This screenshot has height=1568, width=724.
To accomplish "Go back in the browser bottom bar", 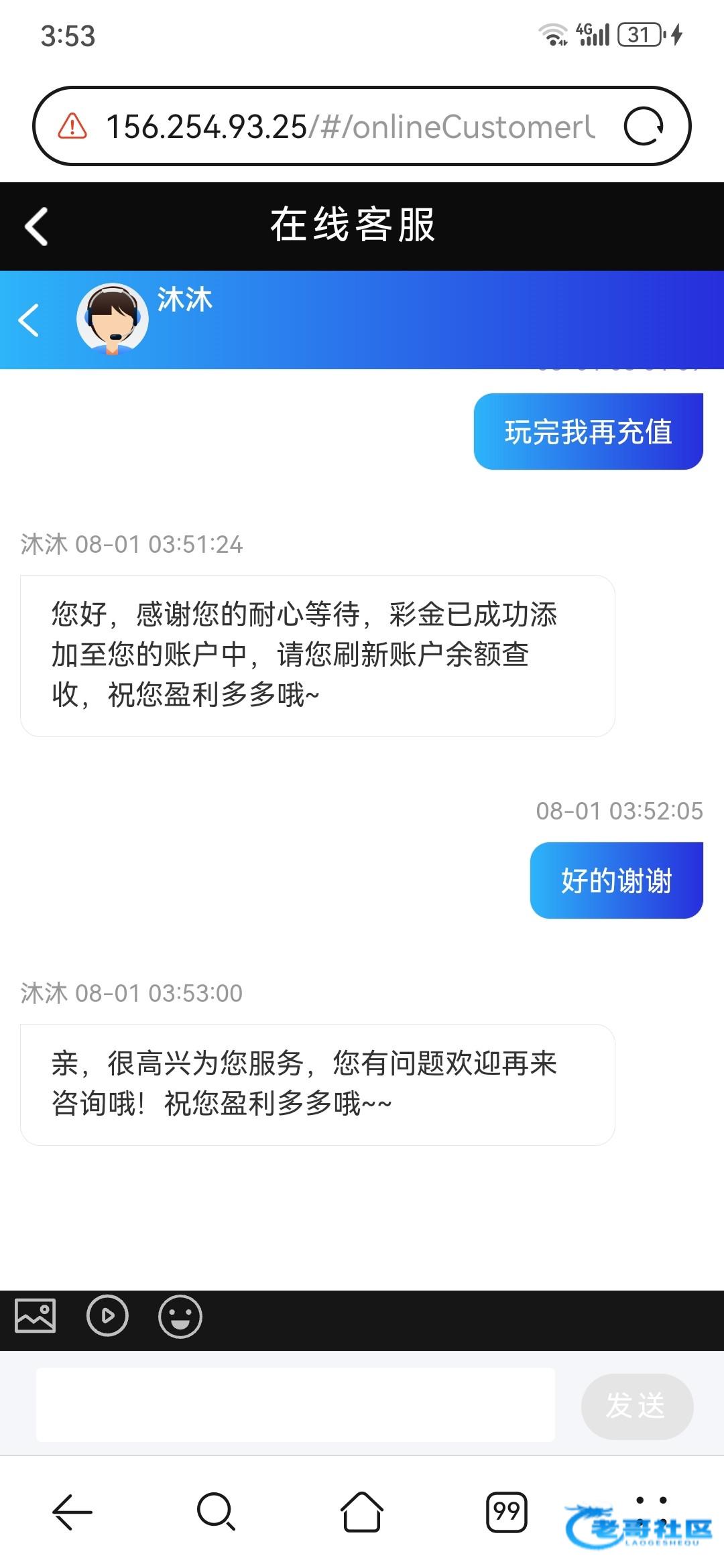I will click(72, 1512).
